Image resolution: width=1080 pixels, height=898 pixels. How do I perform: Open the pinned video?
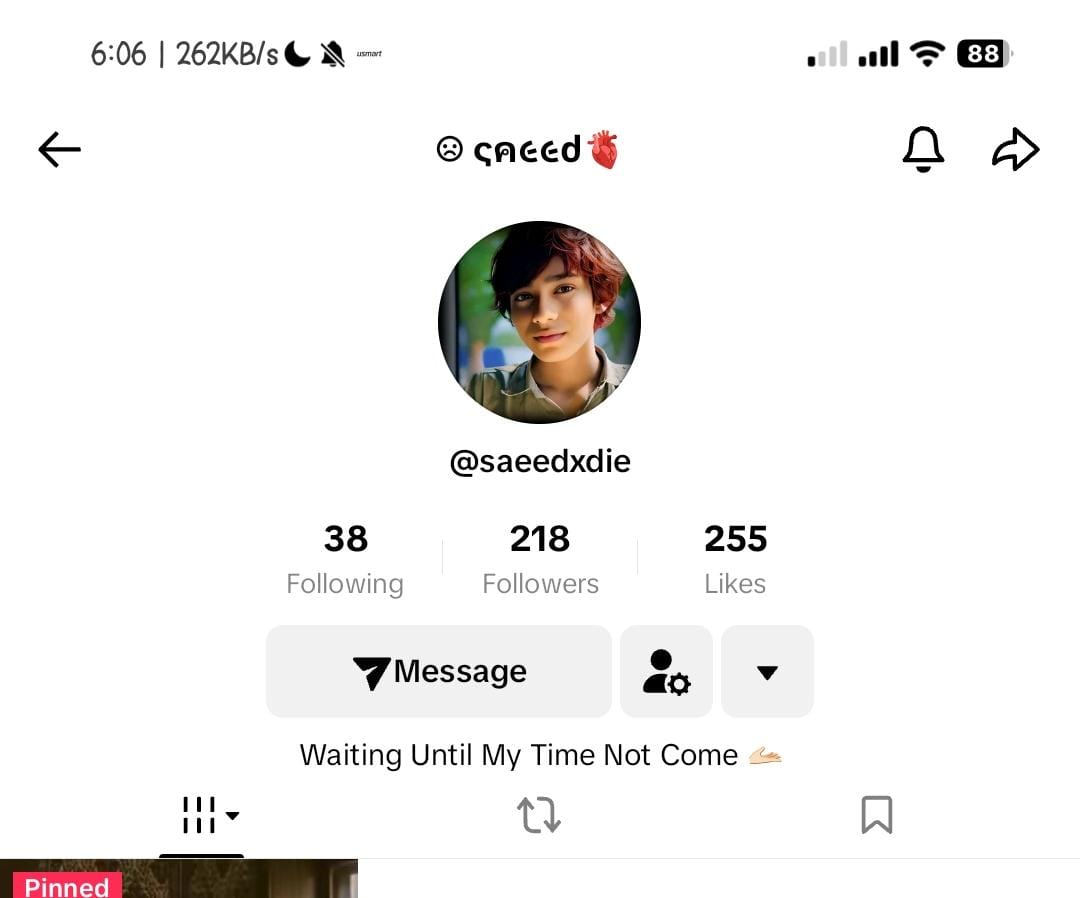pyautogui.click(x=178, y=880)
